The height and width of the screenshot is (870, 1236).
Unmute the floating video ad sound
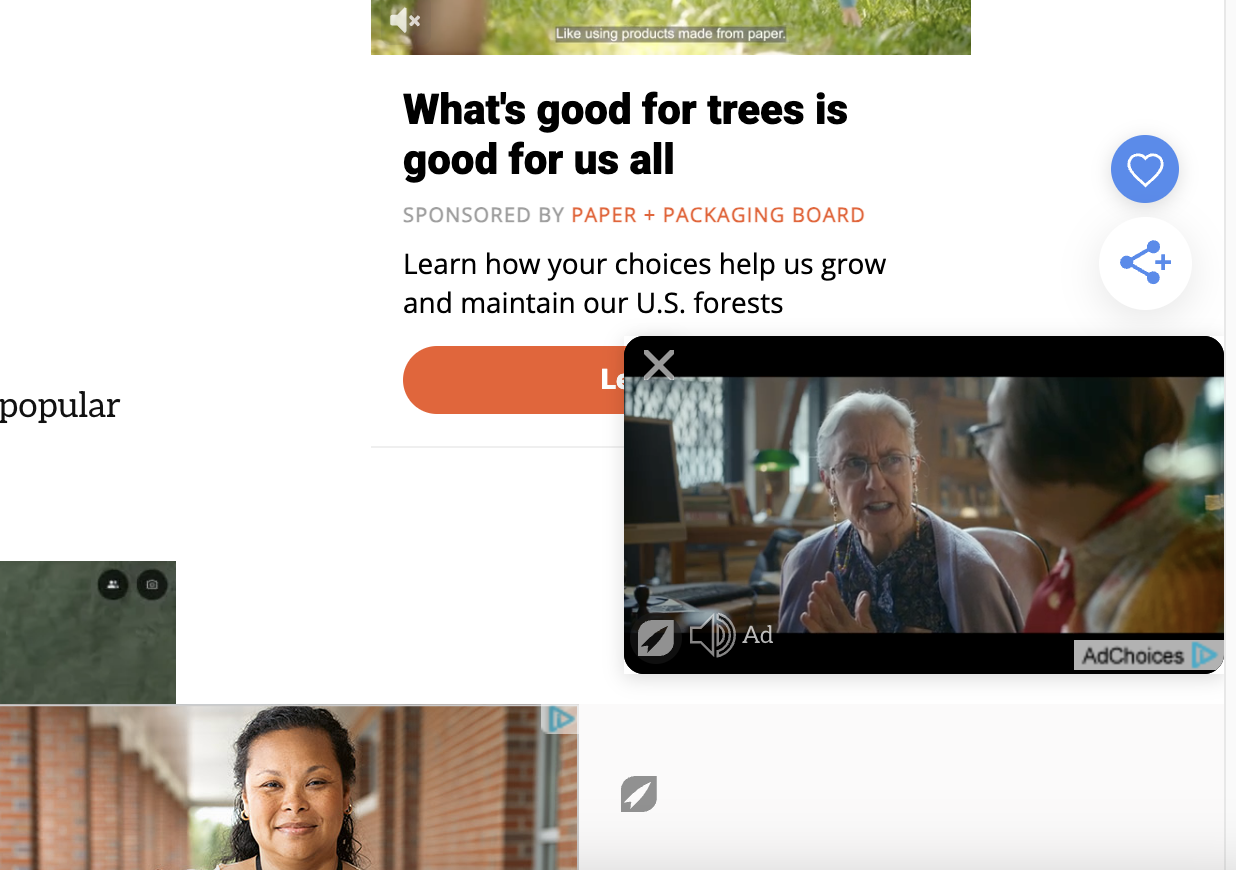pos(712,635)
